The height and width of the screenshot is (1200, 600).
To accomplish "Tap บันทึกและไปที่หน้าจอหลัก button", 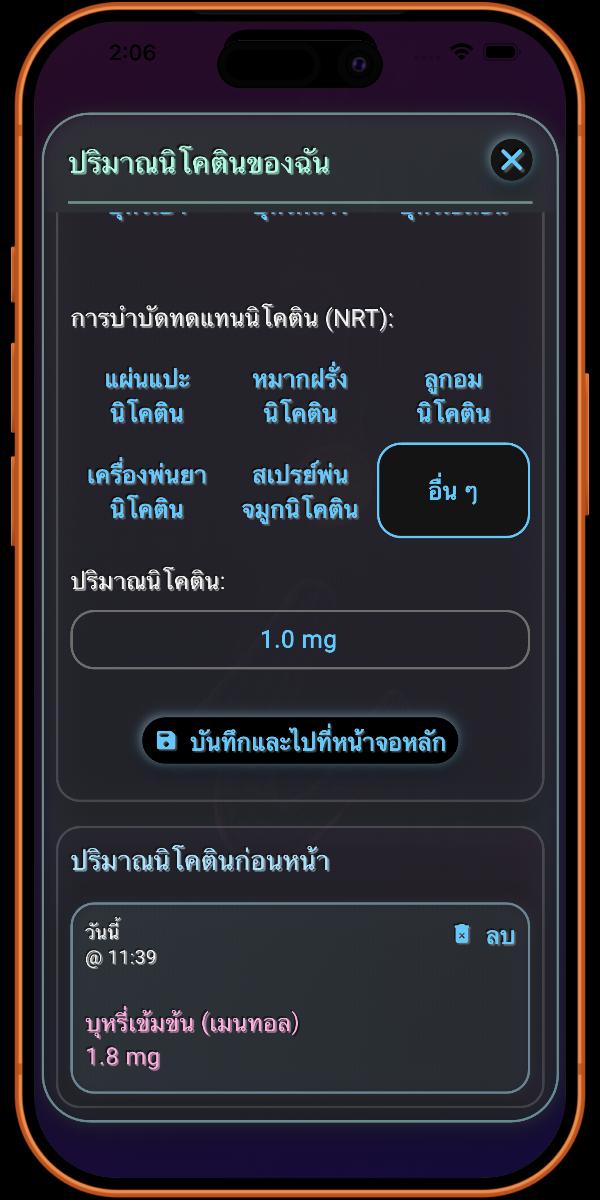I will click(300, 741).
